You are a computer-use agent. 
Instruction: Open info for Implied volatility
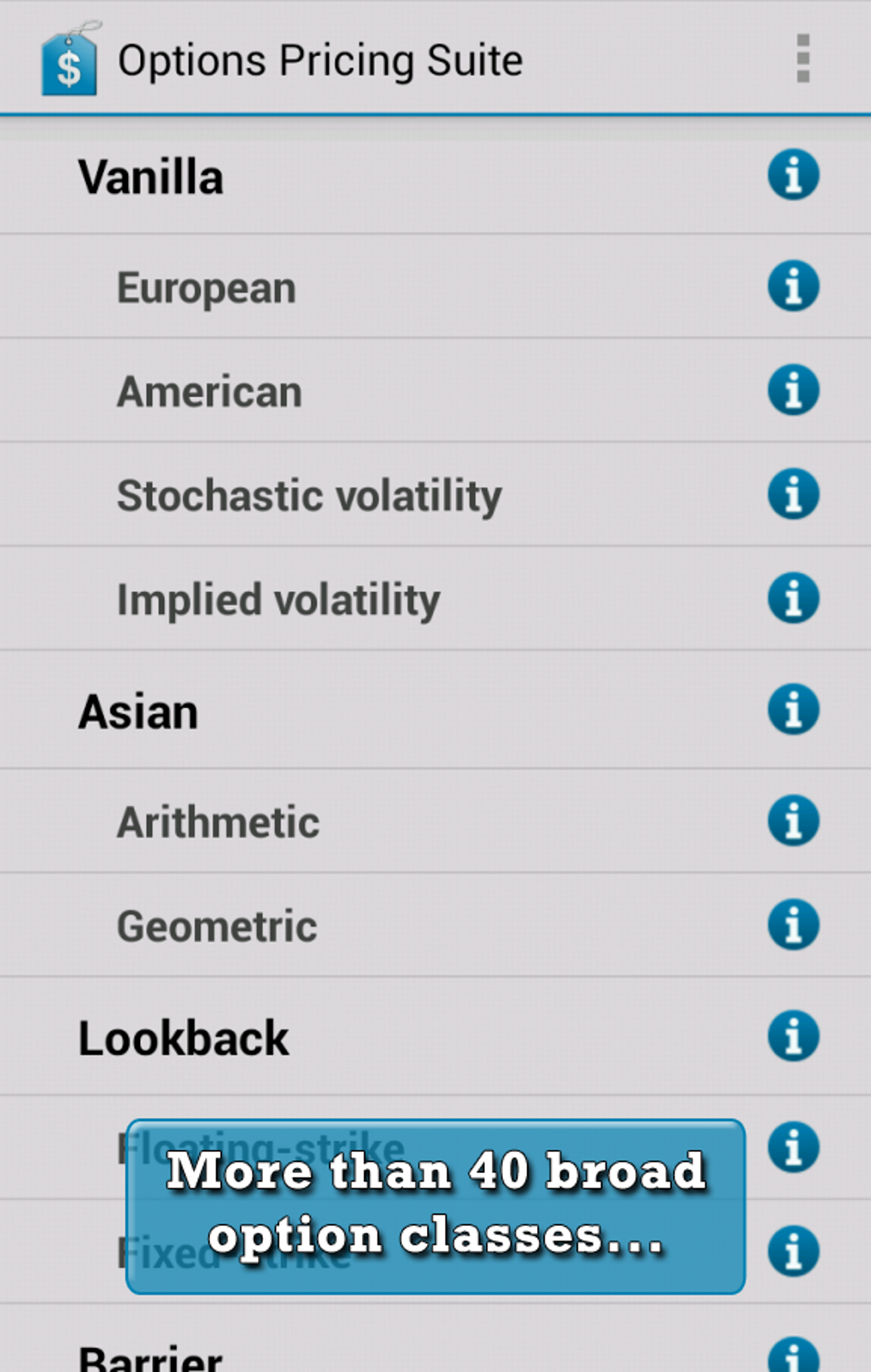[x=793, y=598]
